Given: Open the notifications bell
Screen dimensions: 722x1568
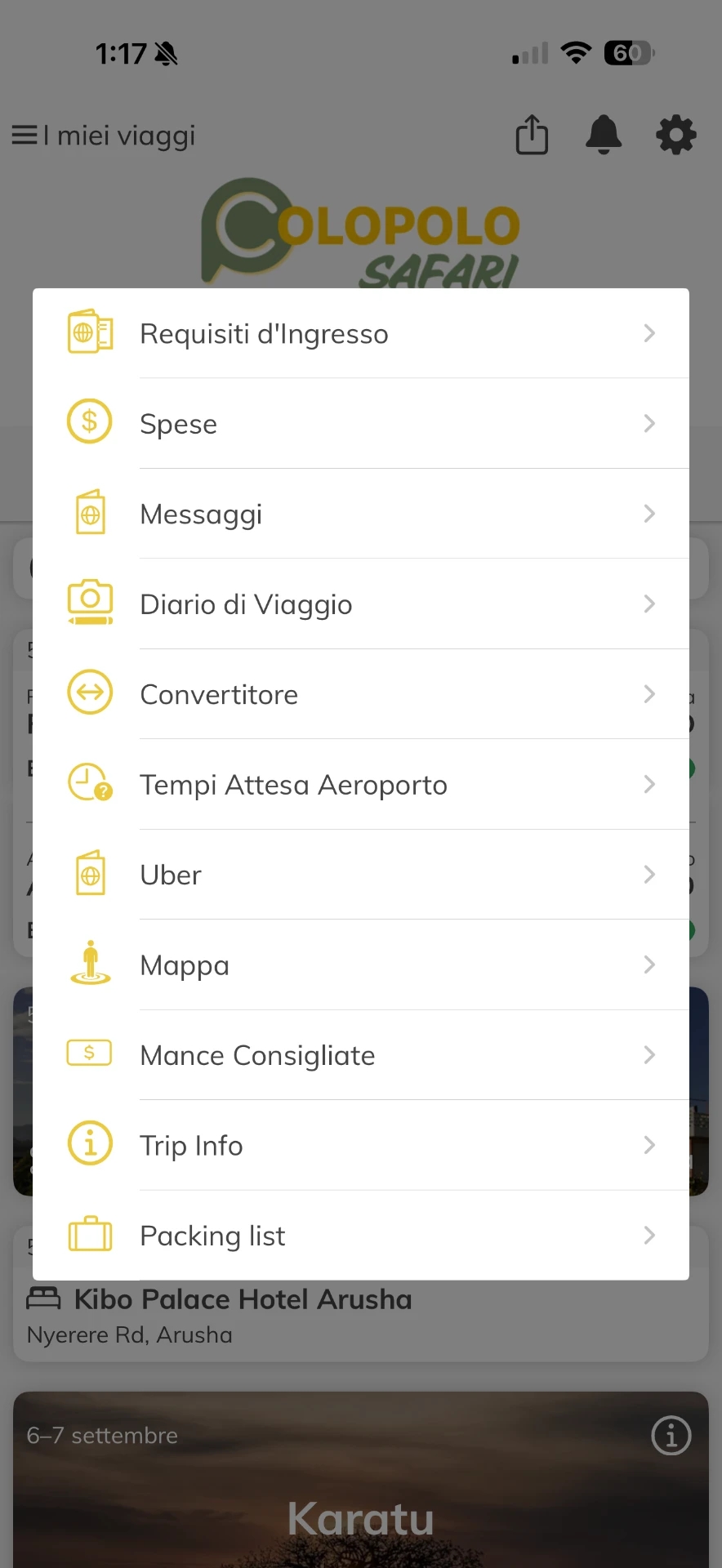Looking at the screenshot, I should pos(604,135).
